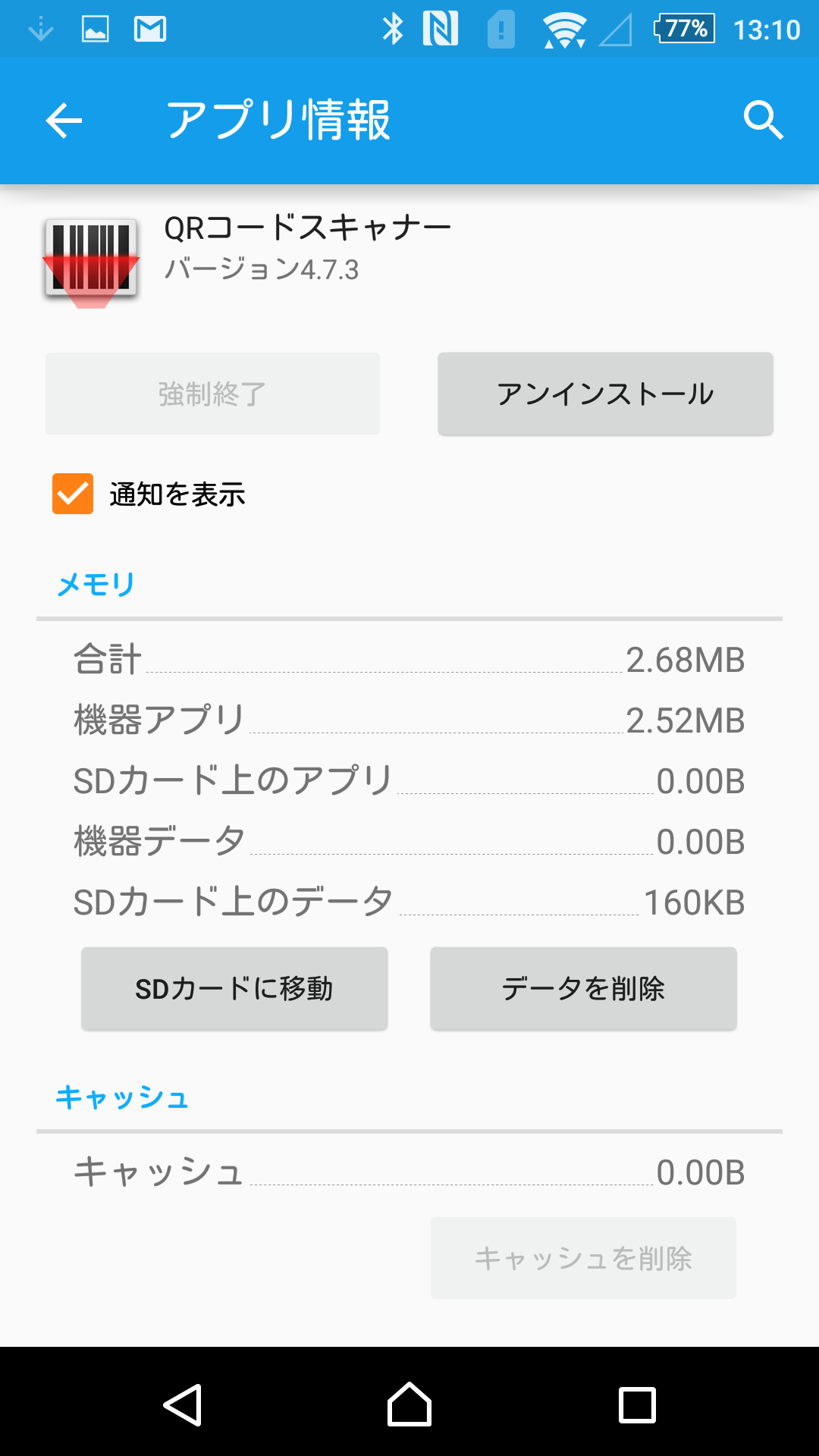Tap データを削除 button
The width and height of the screenshot is (819, 1456).
click(583, 988)
